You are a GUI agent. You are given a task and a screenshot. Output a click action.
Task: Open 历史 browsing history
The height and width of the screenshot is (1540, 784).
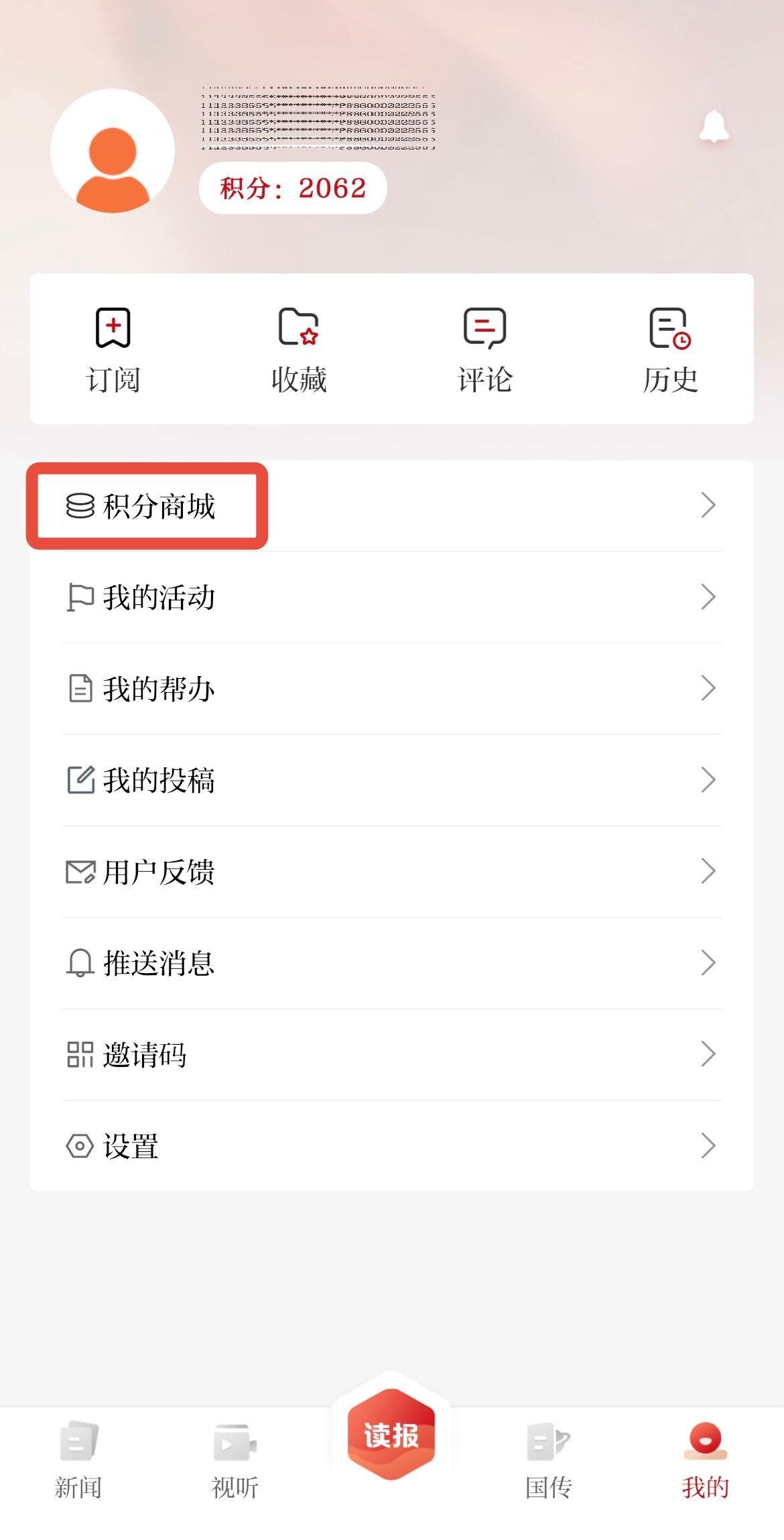coord(670,350)
